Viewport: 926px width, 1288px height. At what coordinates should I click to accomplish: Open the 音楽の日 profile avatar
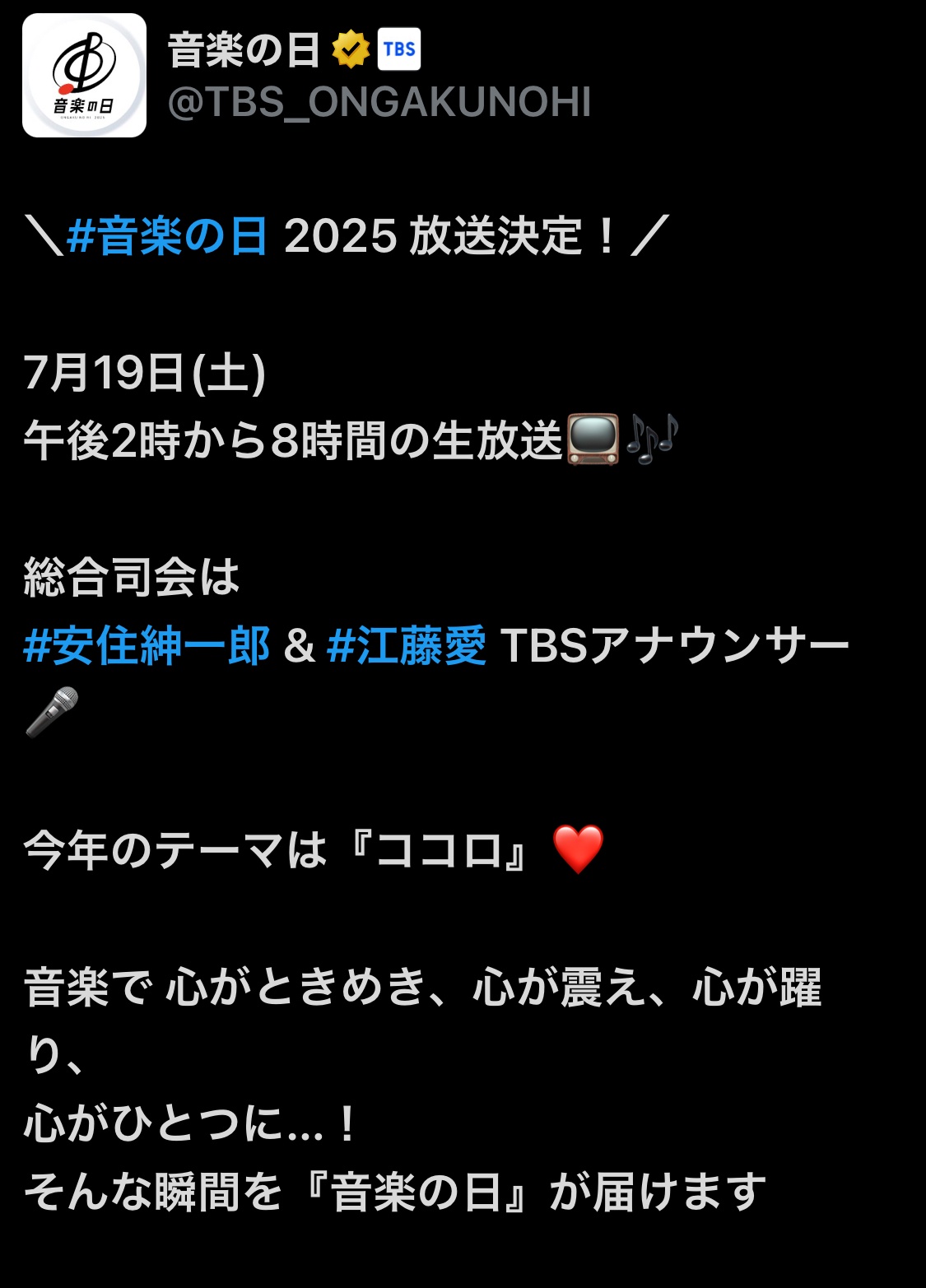tap(84, 75)
